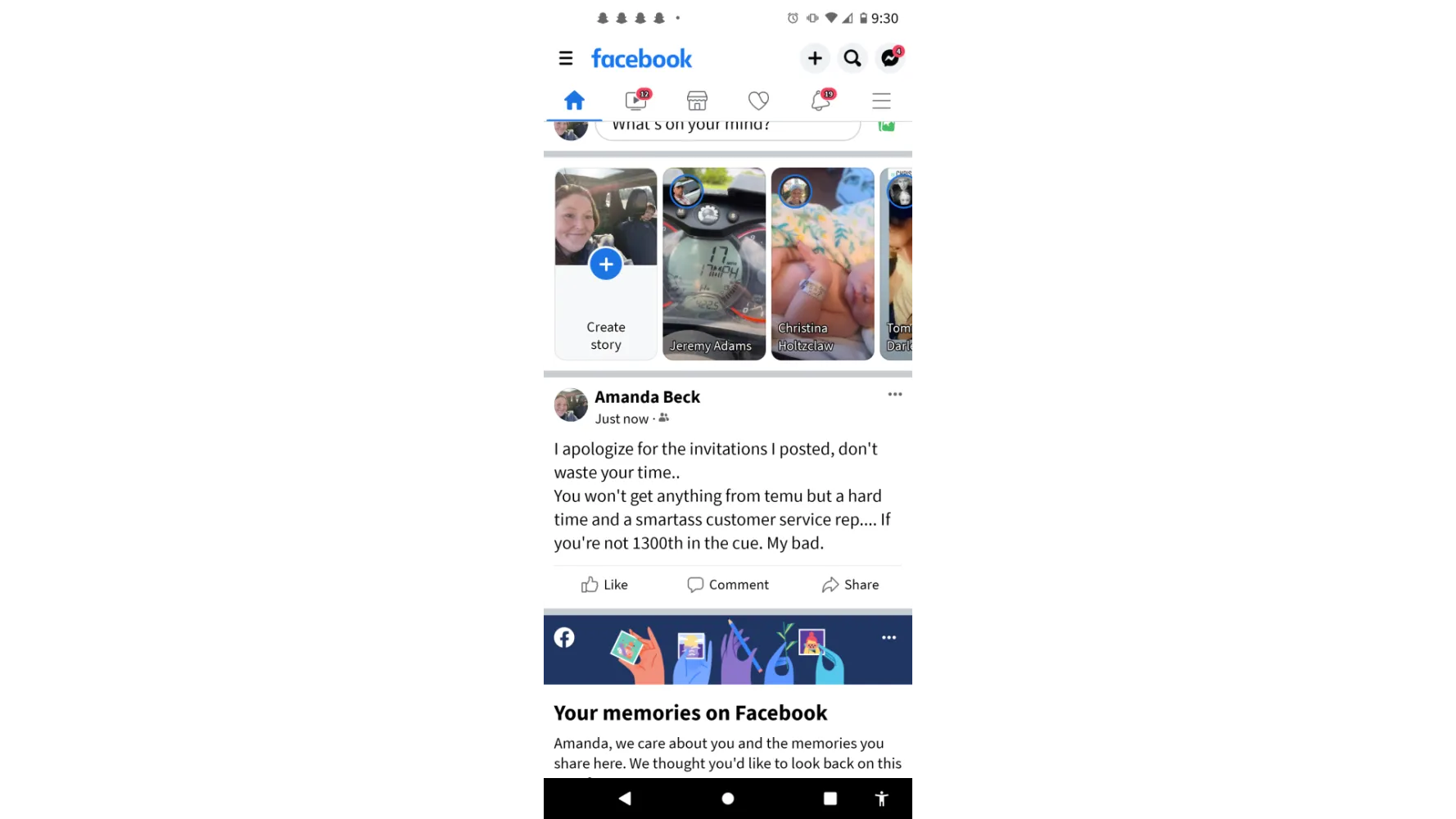The image size is (1456, 819).
Task: Like Amanda Beck's post
Action: pyautogui.click(x=604, y=585)
